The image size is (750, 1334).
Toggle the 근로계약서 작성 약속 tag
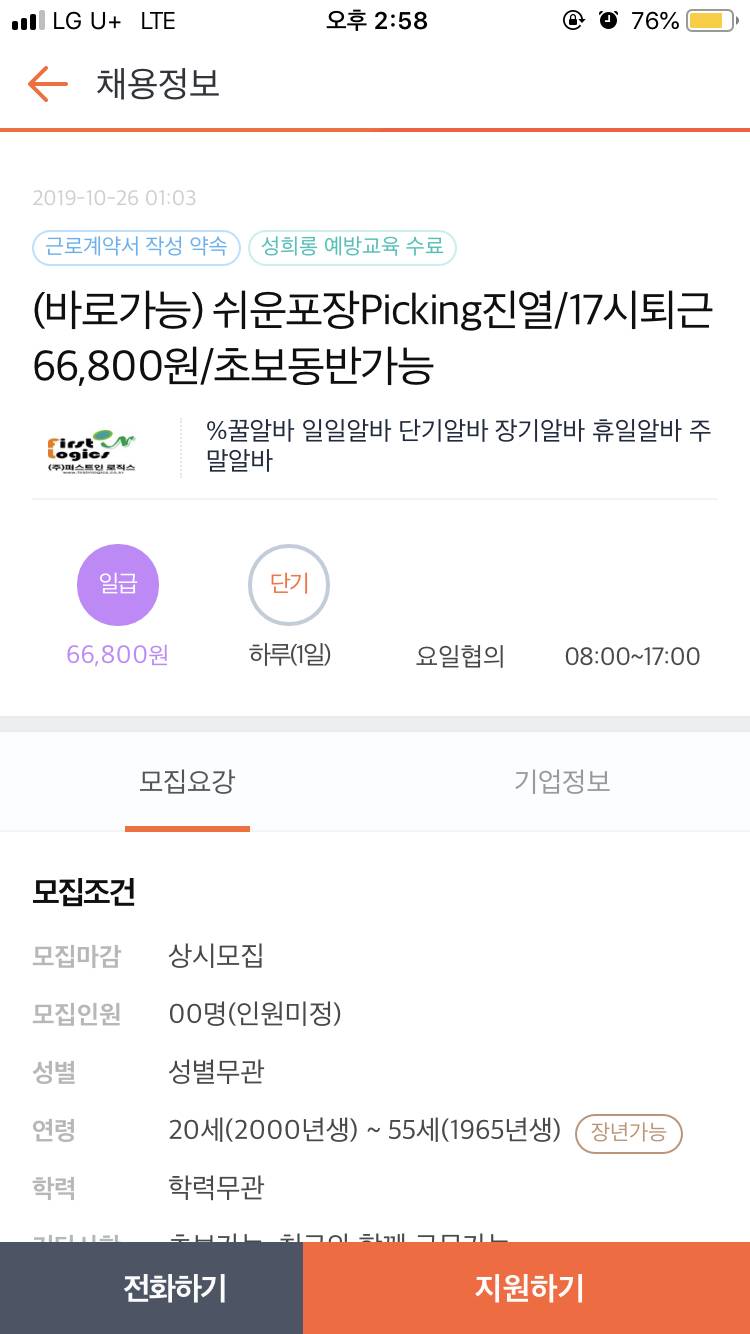[x=135, y=248]
